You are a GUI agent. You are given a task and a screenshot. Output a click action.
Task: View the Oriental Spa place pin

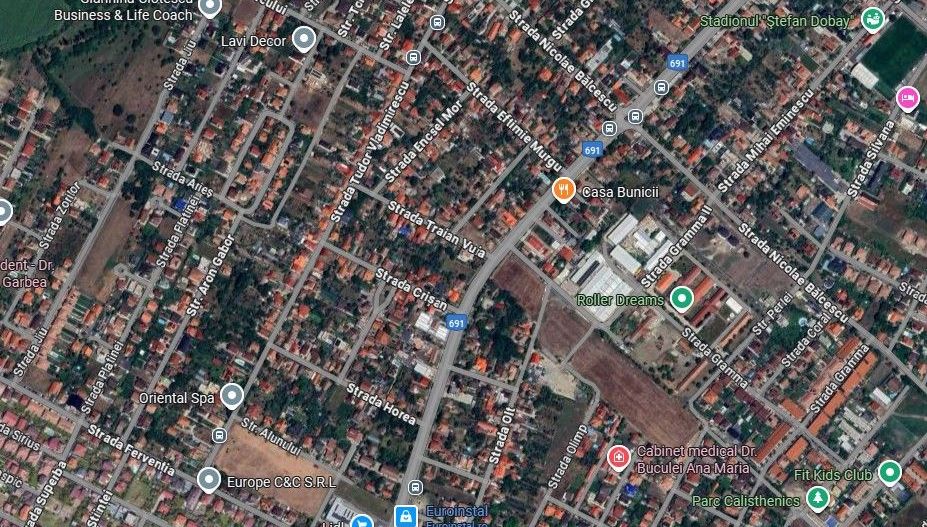[232, 397]
